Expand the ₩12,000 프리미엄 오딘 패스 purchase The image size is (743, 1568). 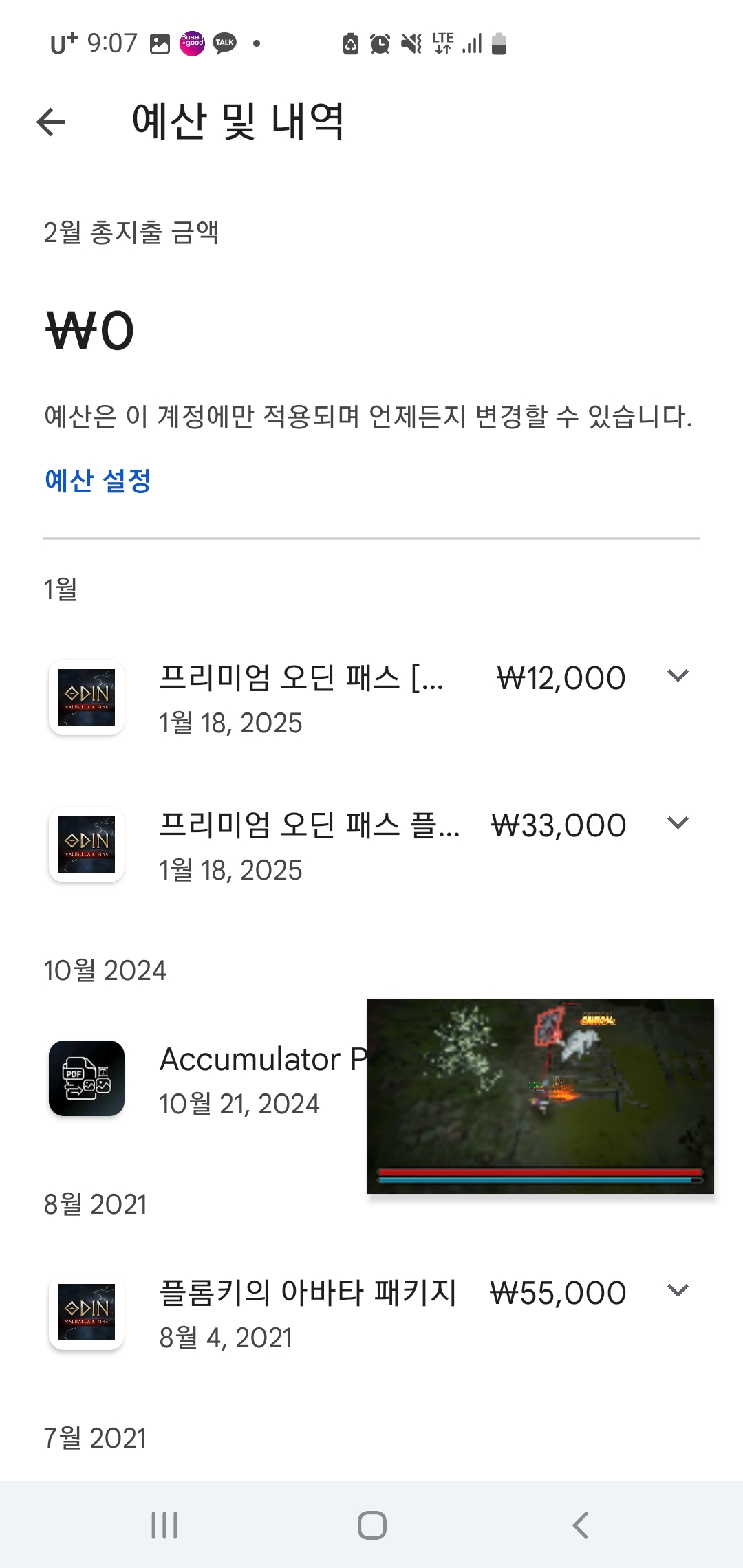678,677
